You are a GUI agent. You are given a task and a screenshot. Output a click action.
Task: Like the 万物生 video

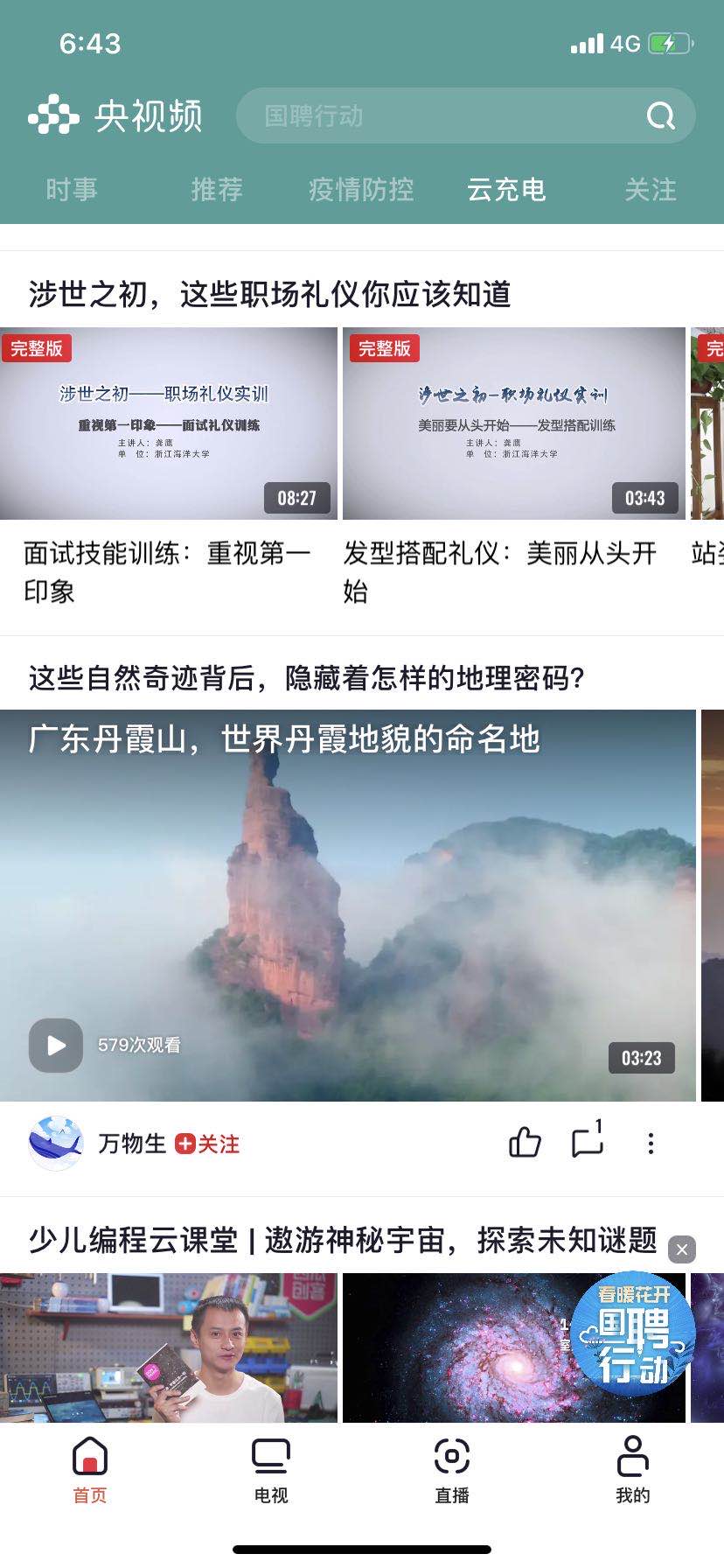[x=525, y=1143]
